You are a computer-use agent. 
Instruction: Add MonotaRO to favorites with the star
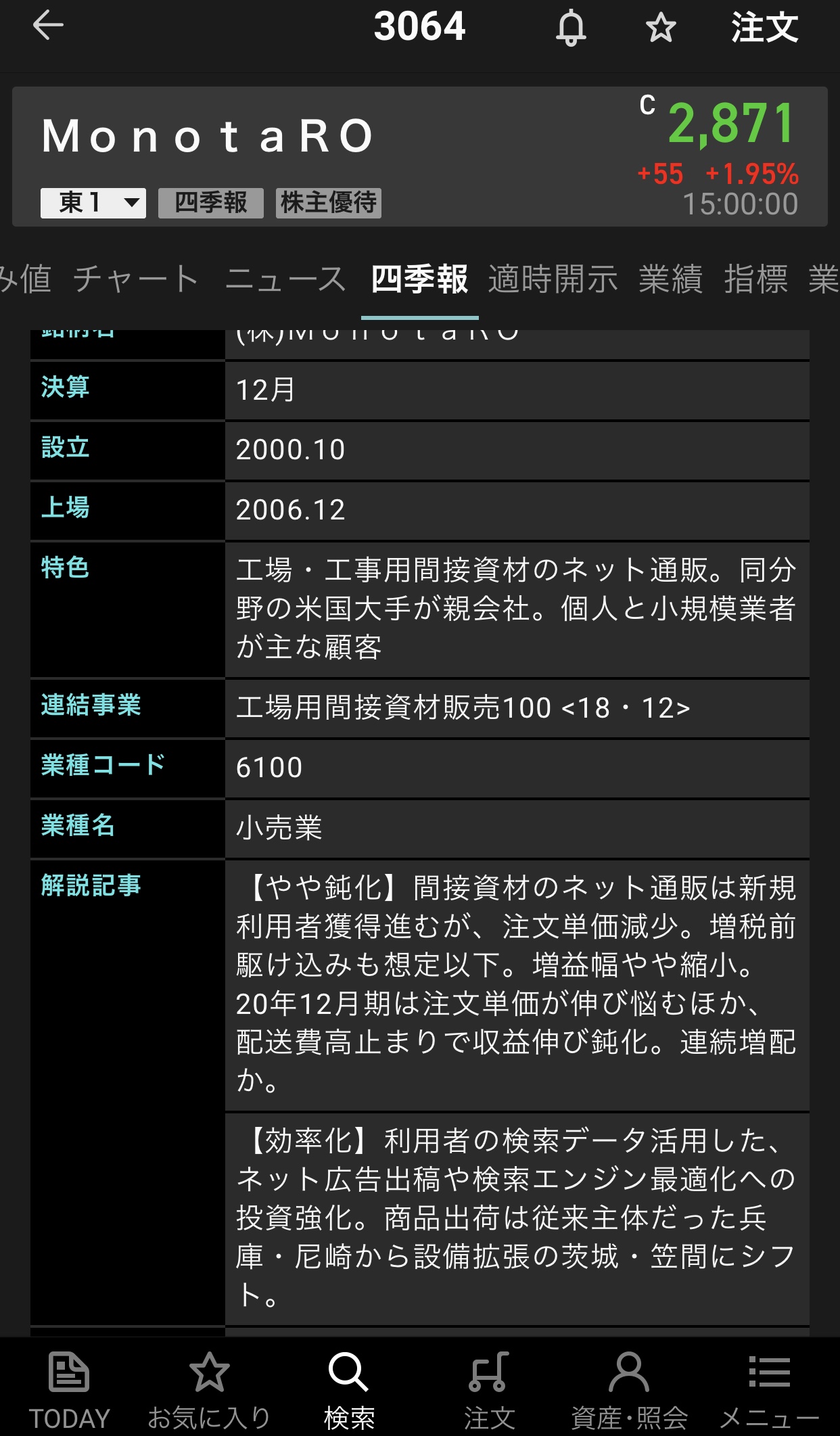click(660, 28)
